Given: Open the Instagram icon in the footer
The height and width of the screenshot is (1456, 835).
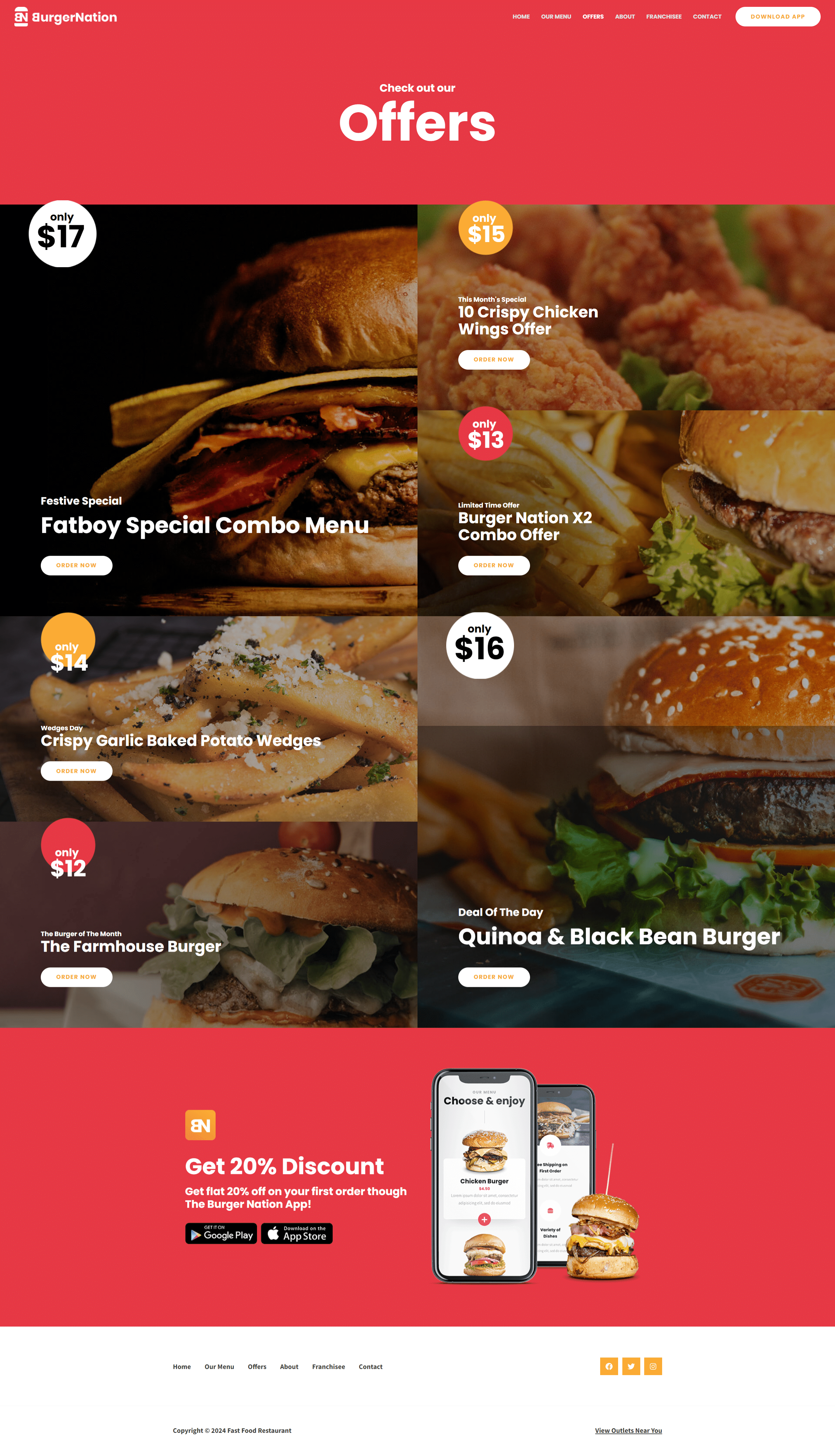Looking at the screenshot, I should point(653,1367).
